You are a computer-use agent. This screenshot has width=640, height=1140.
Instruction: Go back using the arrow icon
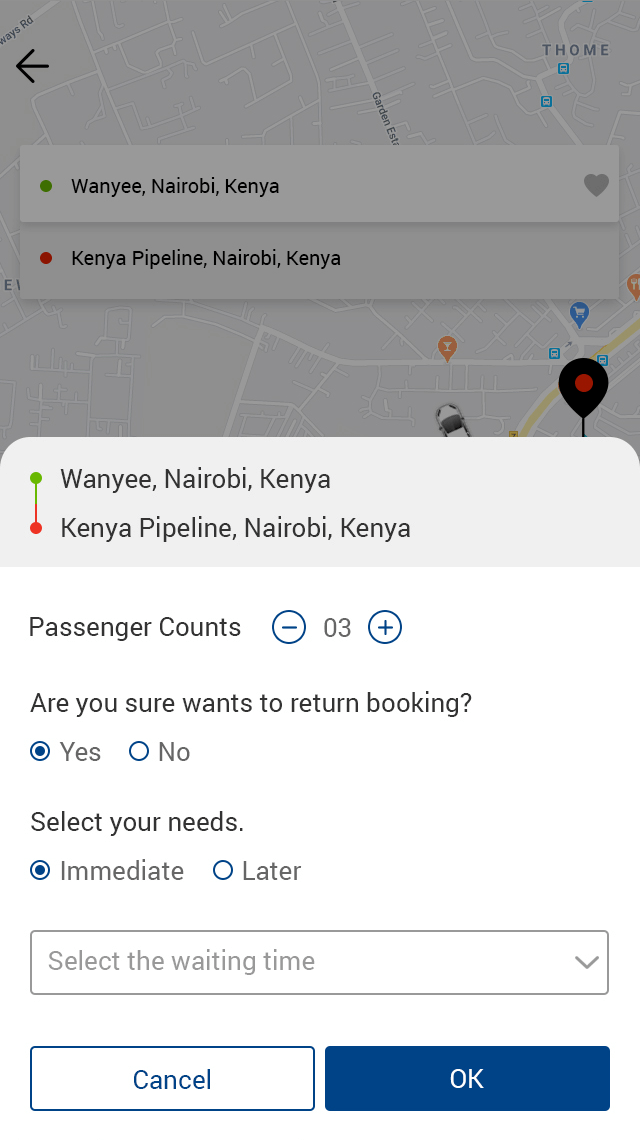pyautogui.click(x=32, y=66)
